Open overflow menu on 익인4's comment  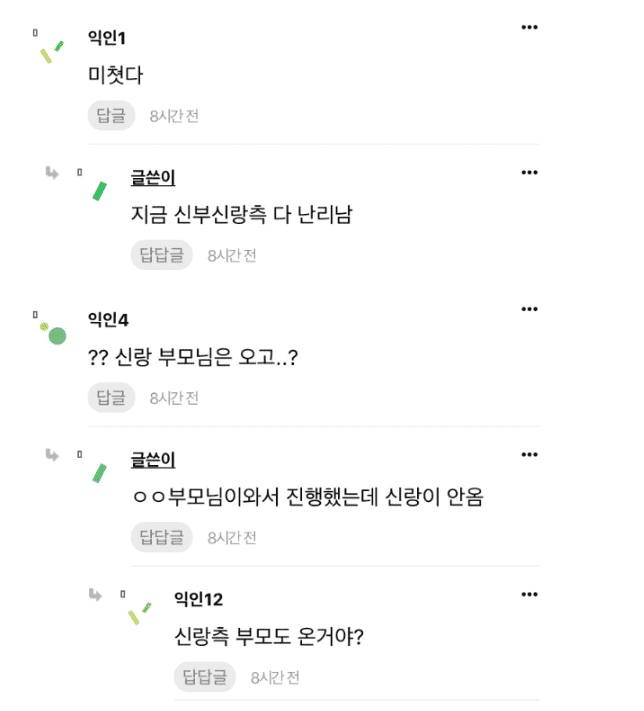click(x=529, y=310)
